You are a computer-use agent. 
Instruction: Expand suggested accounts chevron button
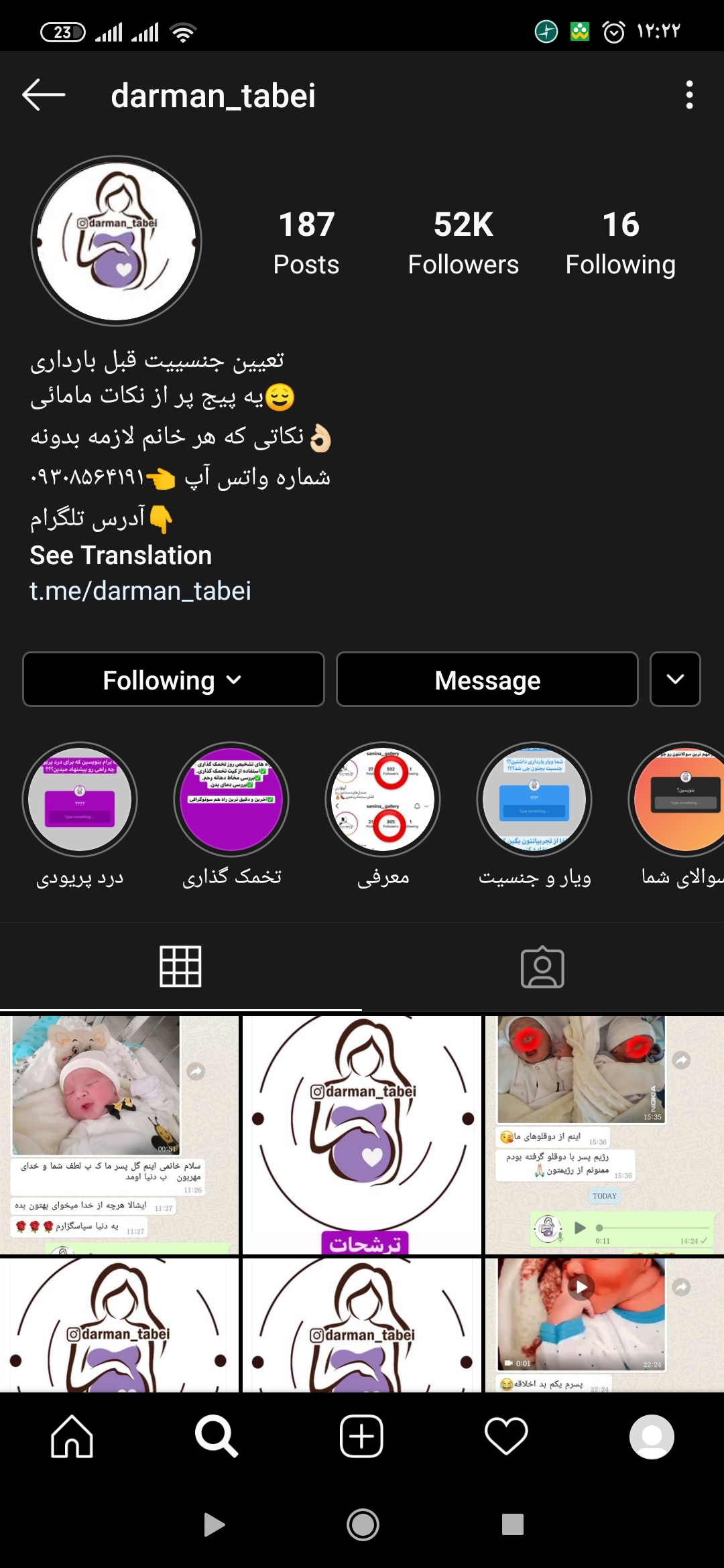pyautogui.click(x=675, y=679)
